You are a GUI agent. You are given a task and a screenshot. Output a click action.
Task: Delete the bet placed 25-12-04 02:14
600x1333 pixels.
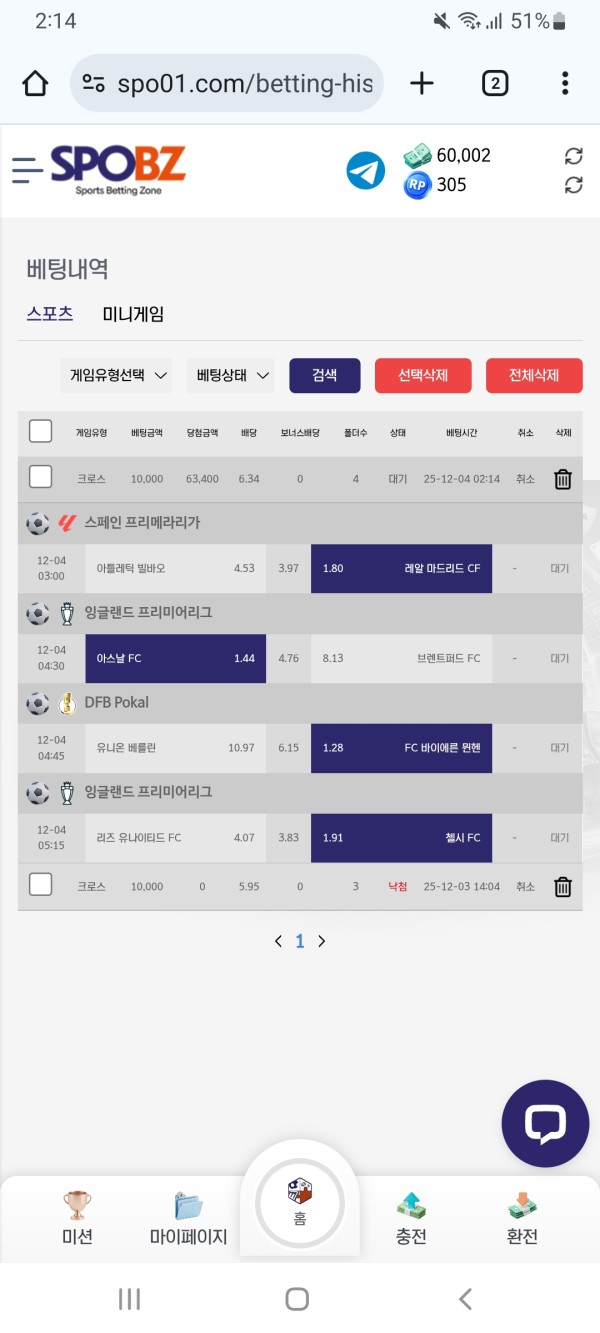click(x=563, y=479)
